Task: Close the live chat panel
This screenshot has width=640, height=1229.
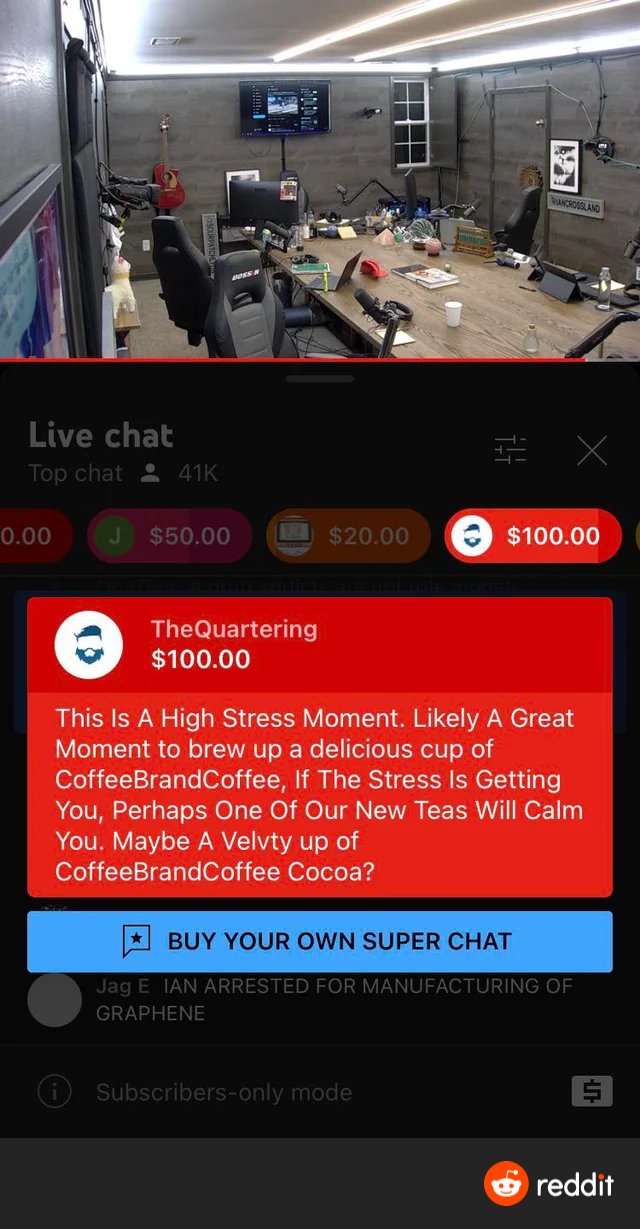Action: 592,451
